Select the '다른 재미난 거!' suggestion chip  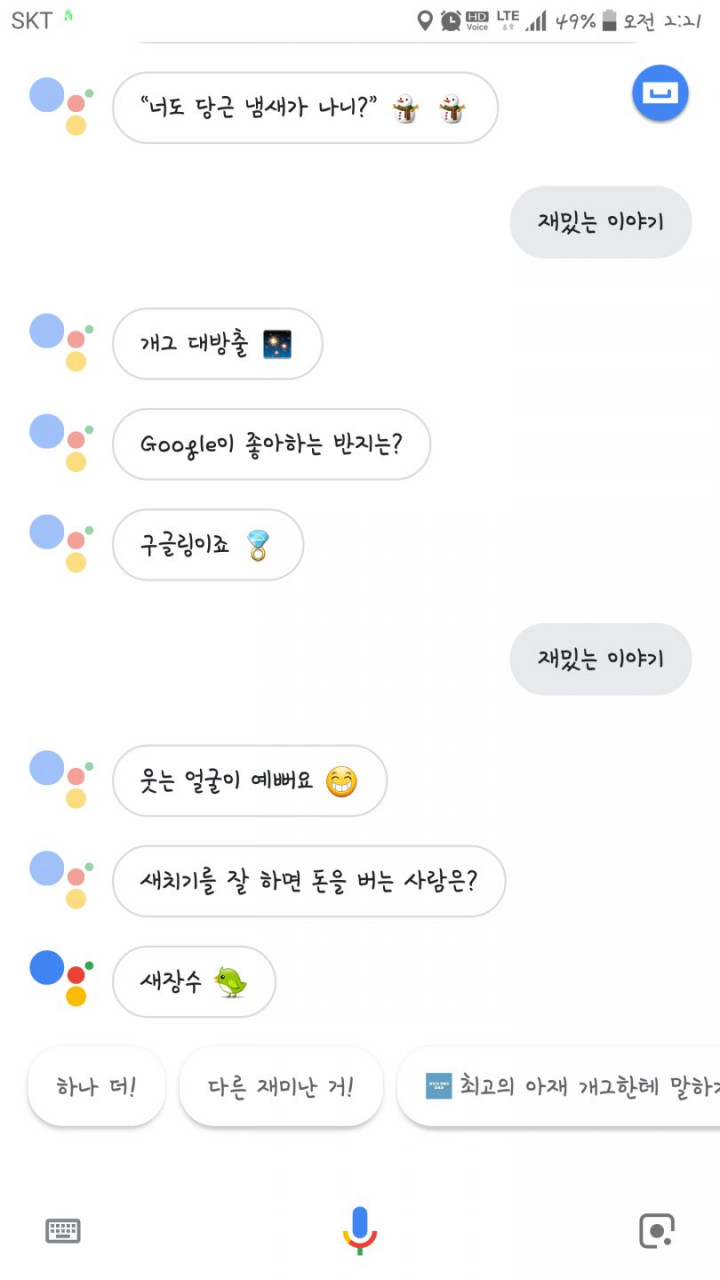pyautogui.click(x=281, y=1087)
